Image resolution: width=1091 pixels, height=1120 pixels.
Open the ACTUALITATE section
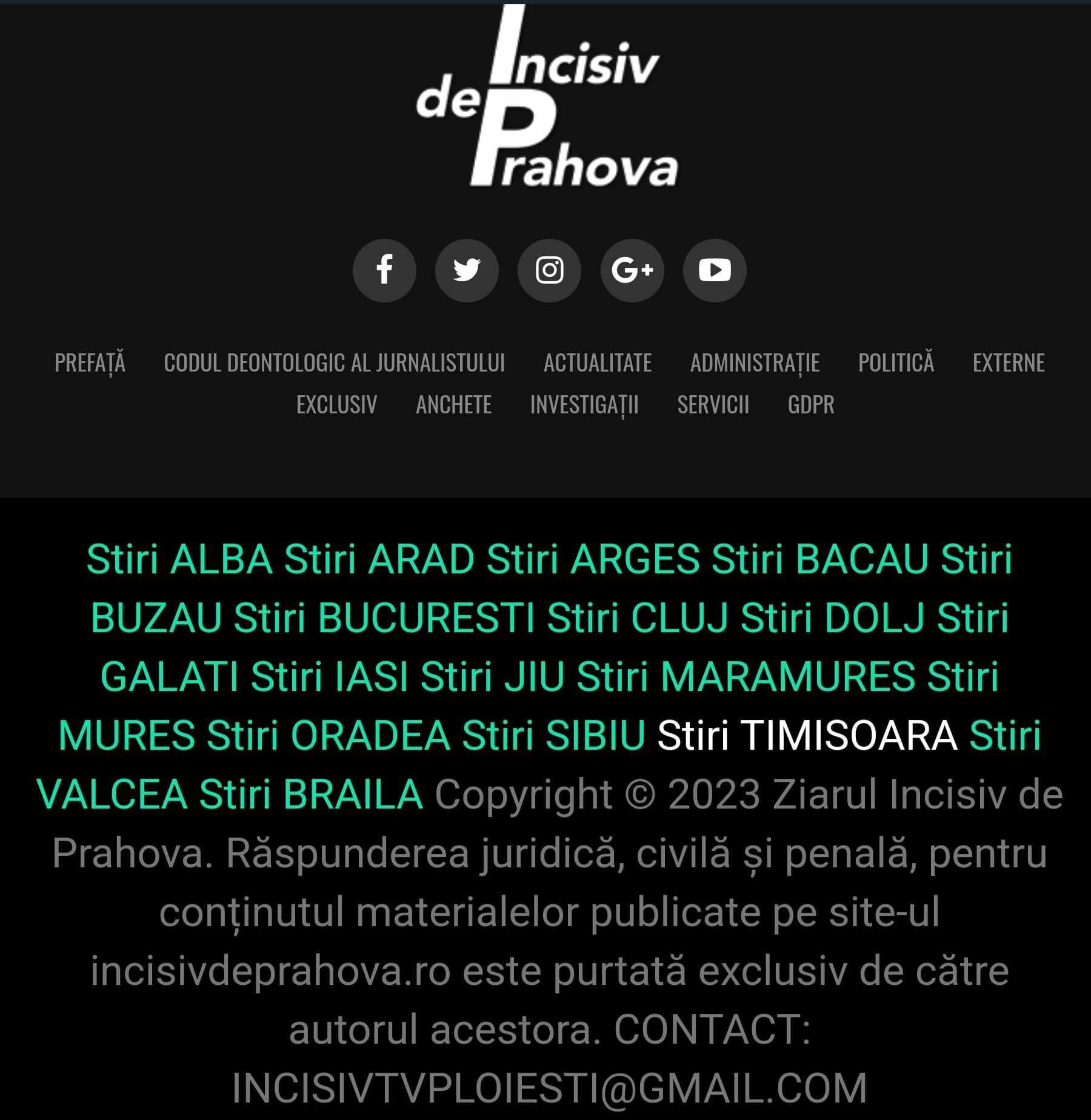pyautogui.click(x=598, y=363)
